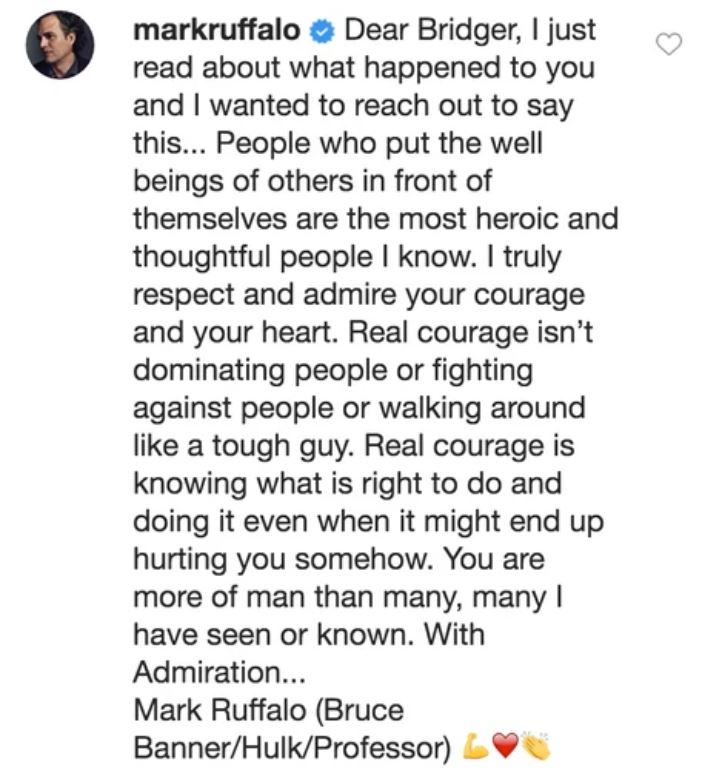Screen dimensions: 704x780
Task: Open the markruffalo username link
Action: pos(215,30)
